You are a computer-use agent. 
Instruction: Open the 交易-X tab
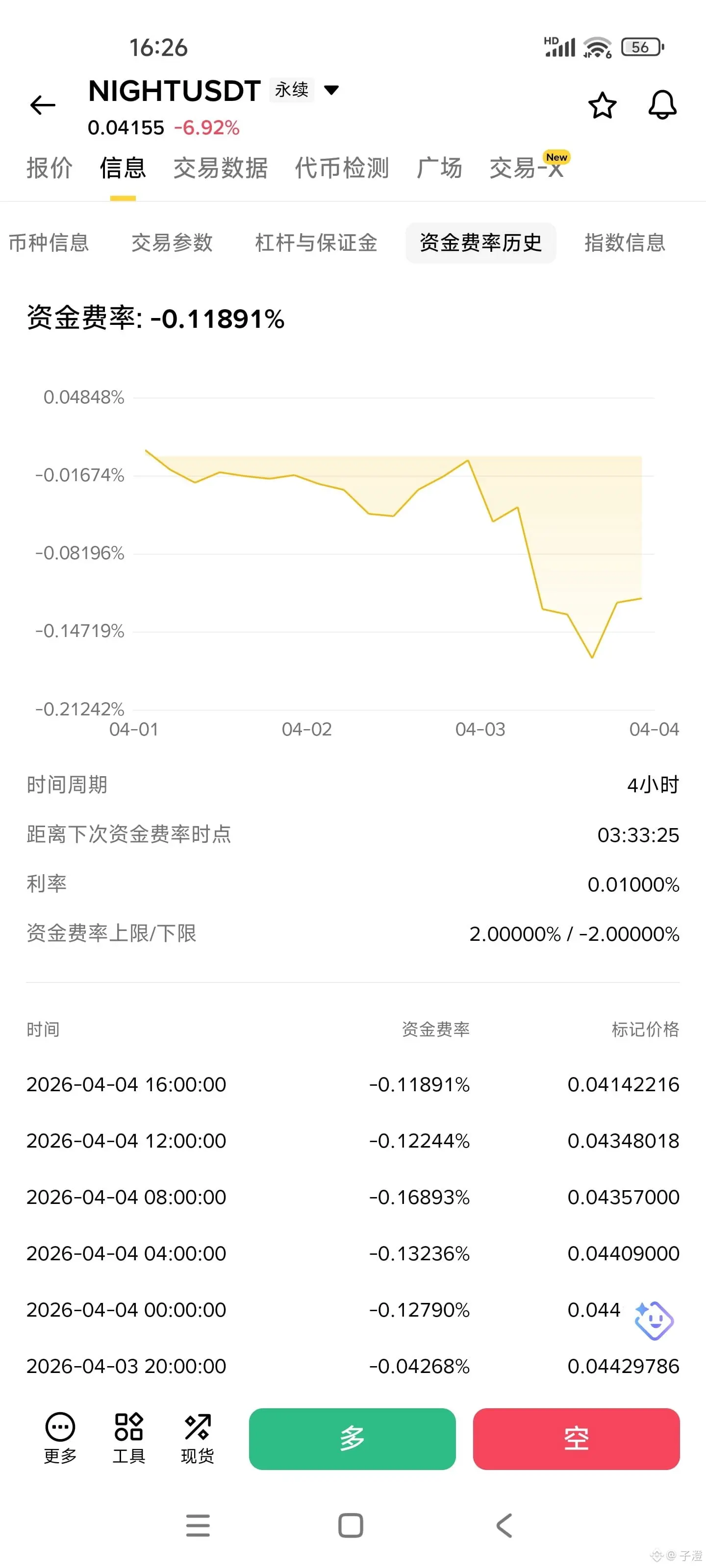(x=527, y=168)
